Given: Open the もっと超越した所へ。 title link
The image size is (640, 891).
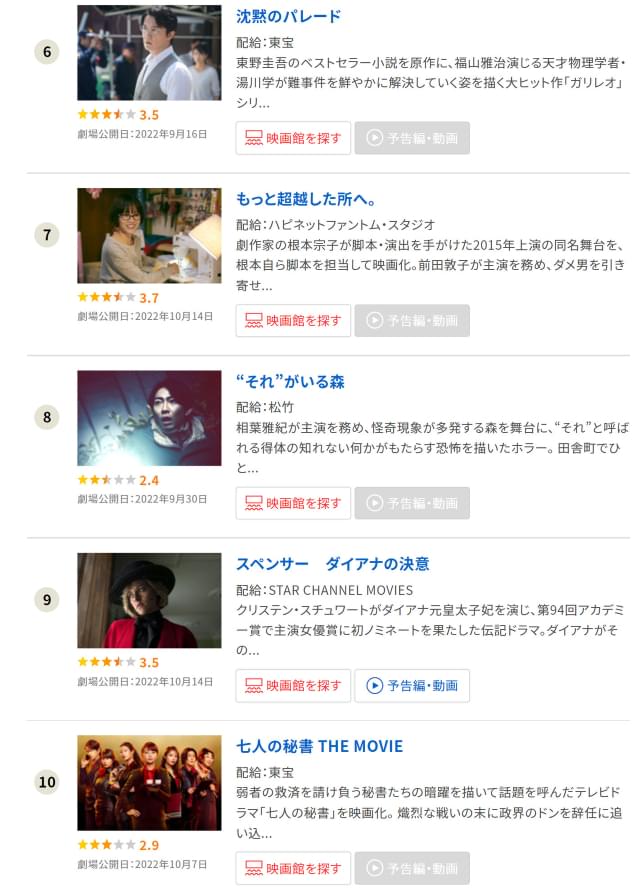Looking at the screenshot, I should pos(306,199).
